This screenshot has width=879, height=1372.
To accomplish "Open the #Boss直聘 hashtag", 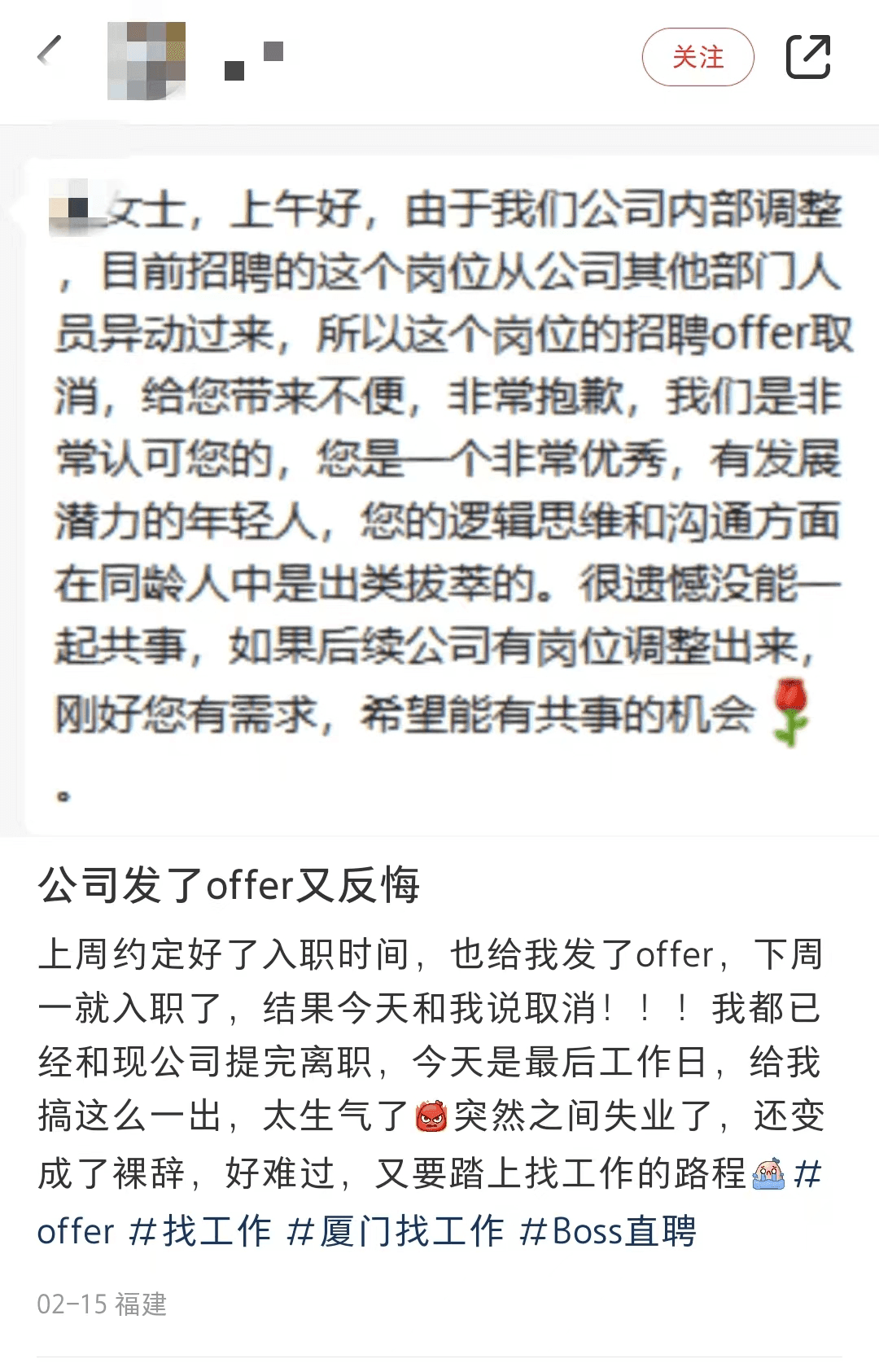I will pos(608,1231).
